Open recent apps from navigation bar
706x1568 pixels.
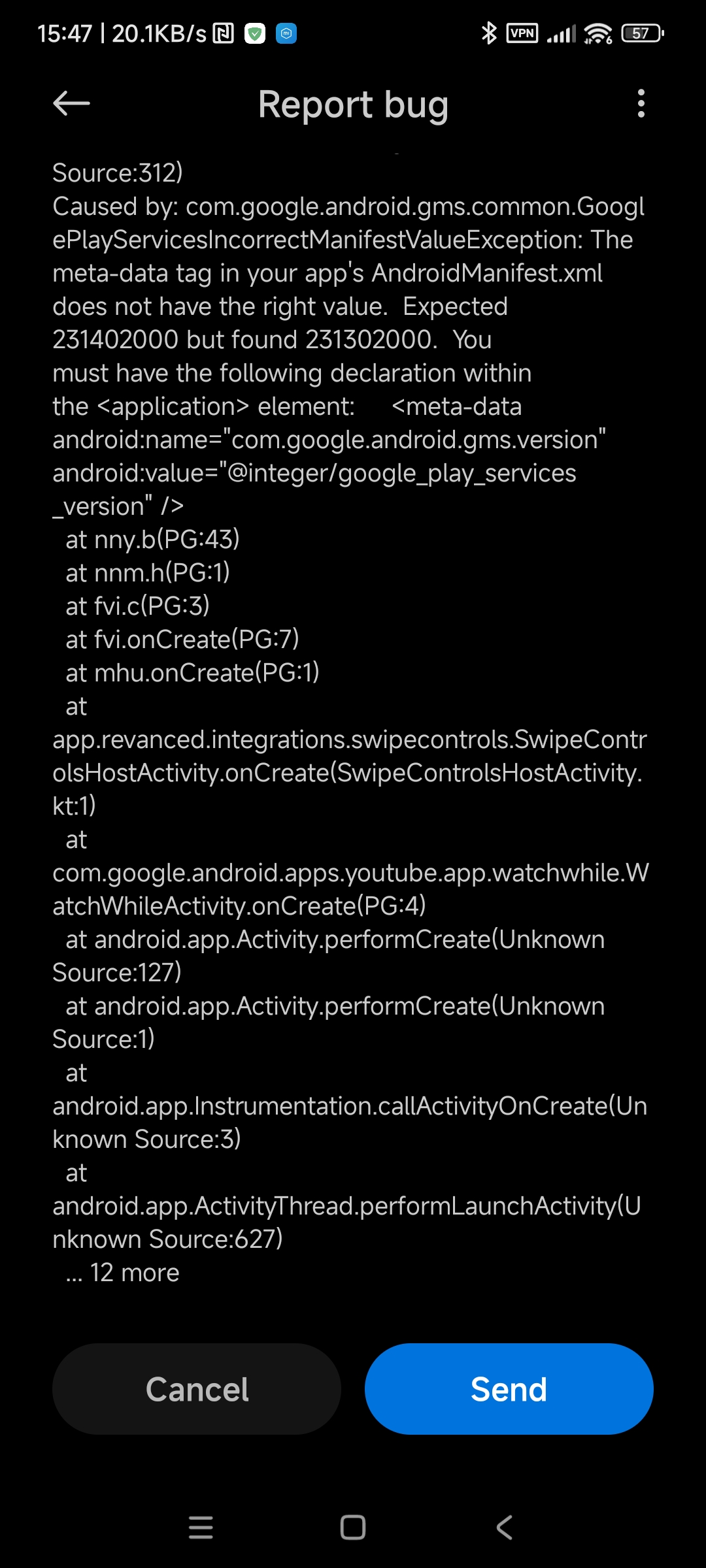coord(201,1527)
